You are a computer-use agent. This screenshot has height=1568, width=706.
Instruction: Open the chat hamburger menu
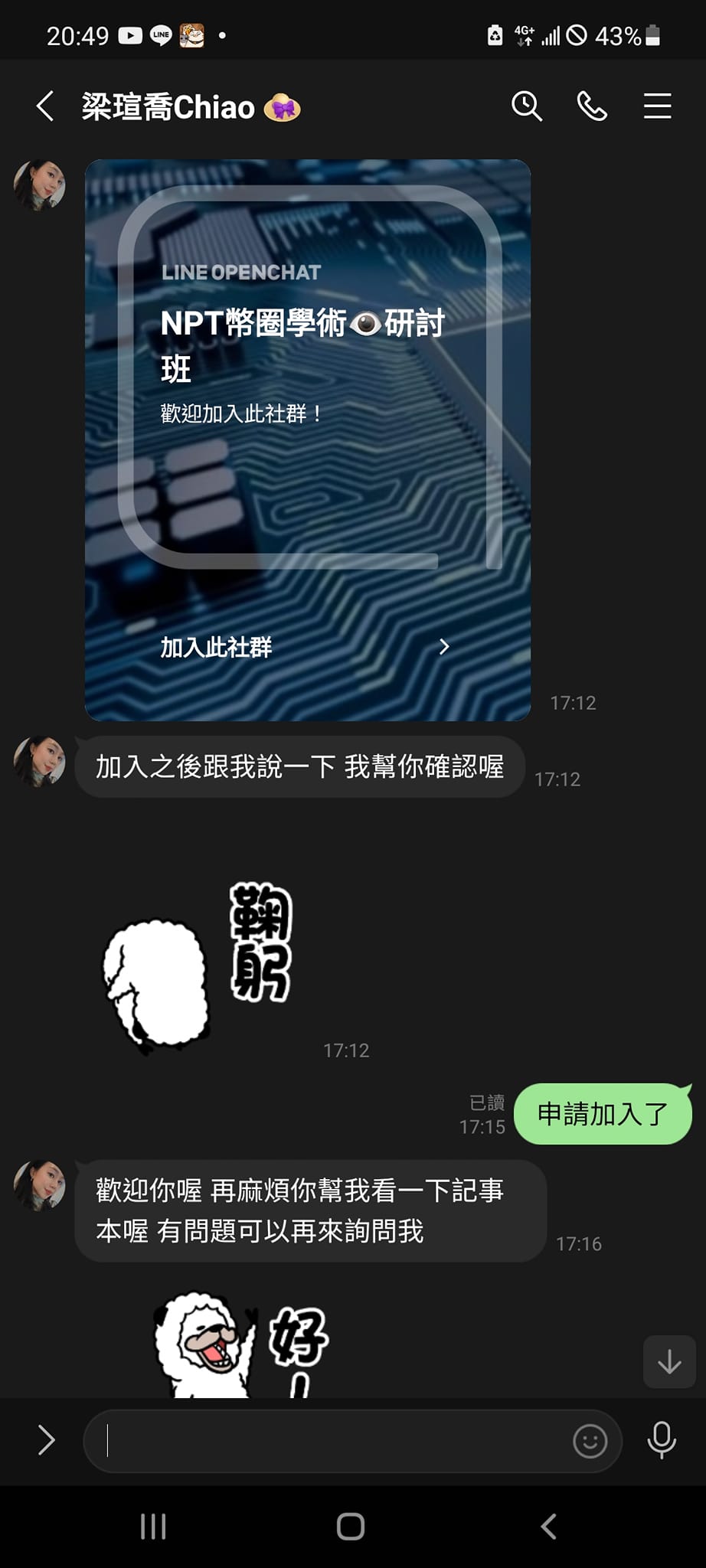[x=657, y=106]
